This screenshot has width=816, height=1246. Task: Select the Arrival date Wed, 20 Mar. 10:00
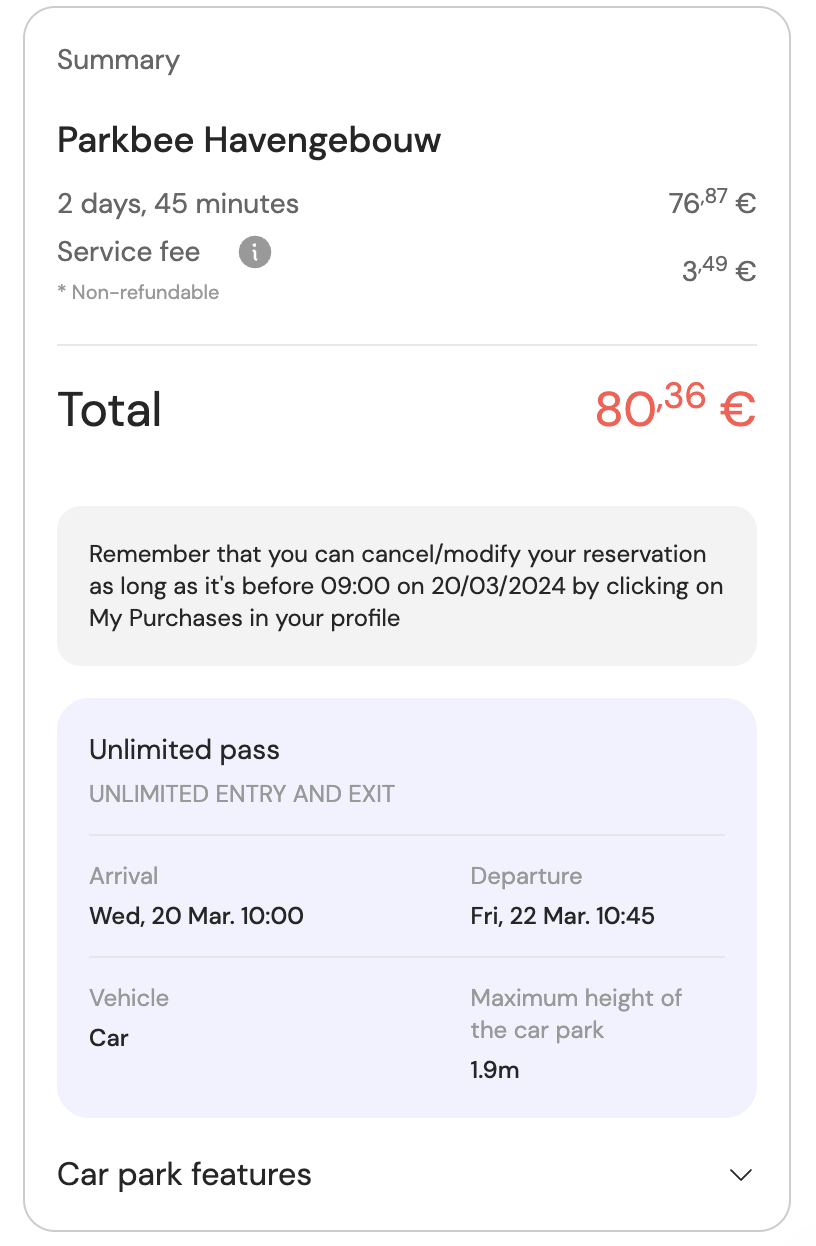(x=196, y=916)
